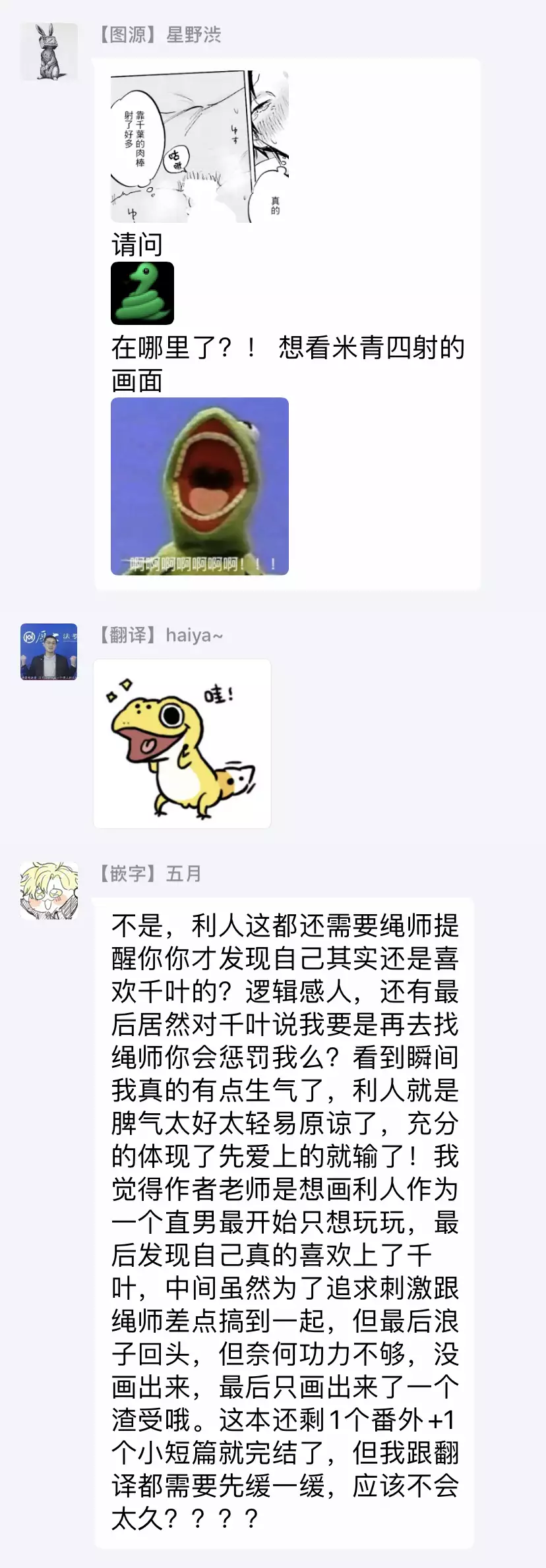The image size is (546, 1568).
Task: Open haiya~'s profile avatar
Action: click(49, 652)
